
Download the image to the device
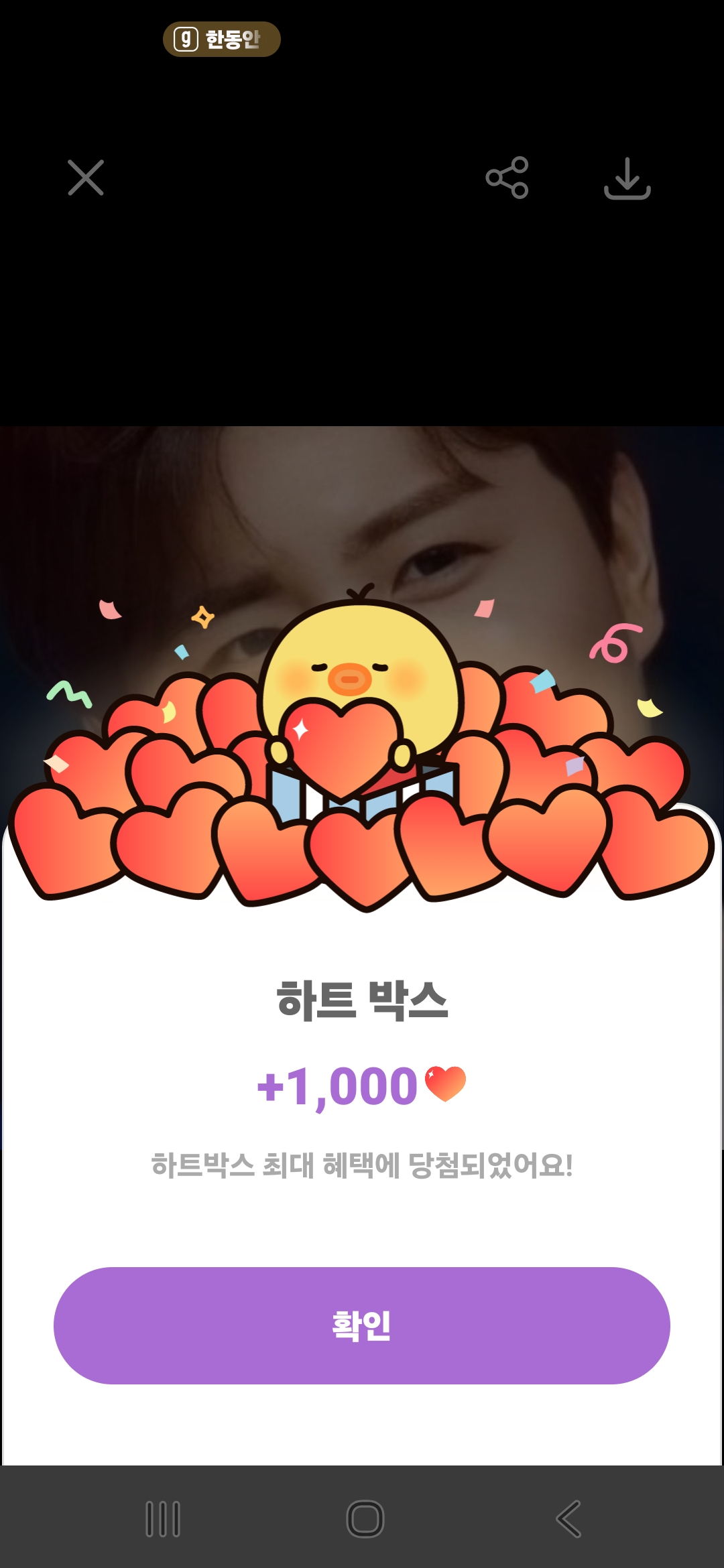[627, 178]
